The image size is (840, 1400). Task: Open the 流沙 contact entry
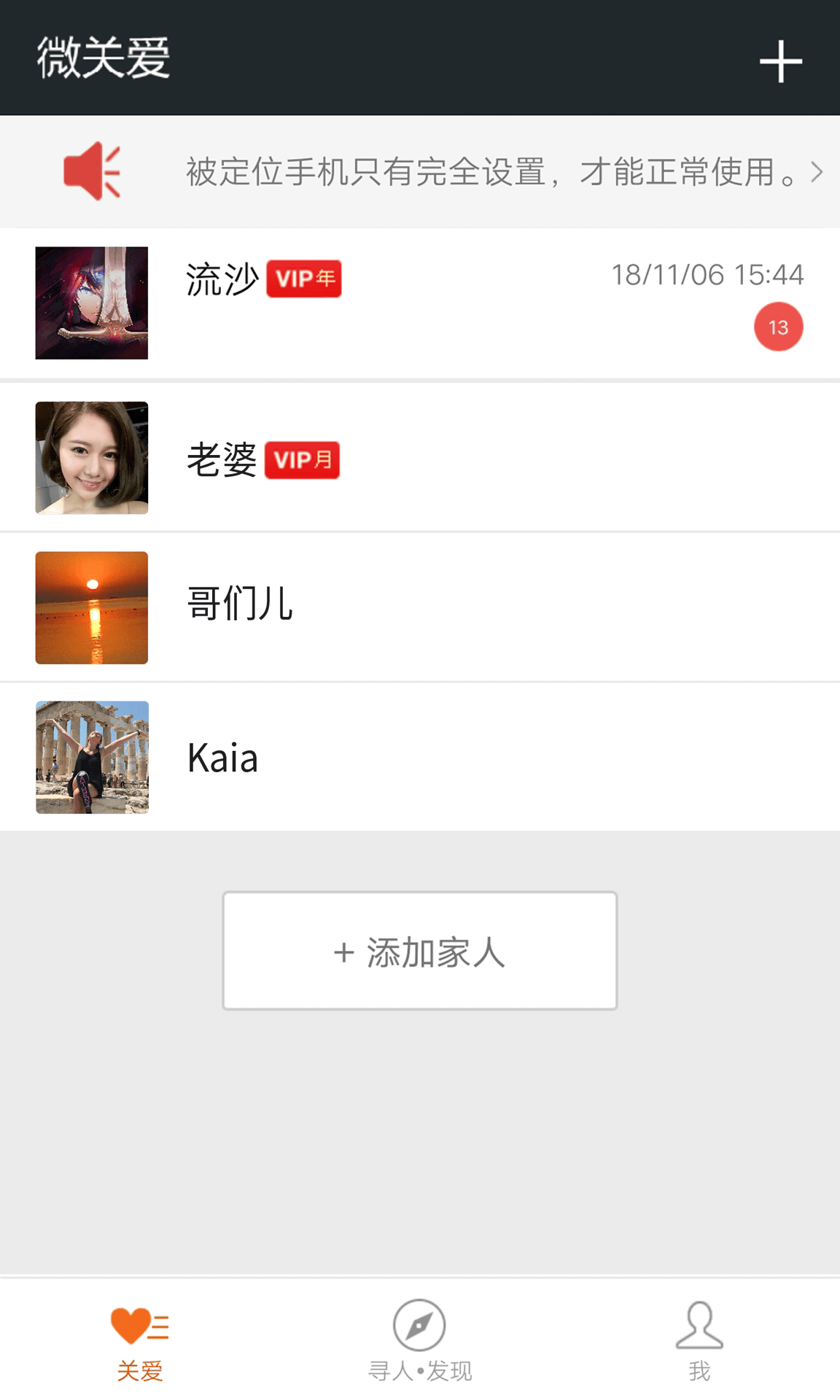point(420,303)
